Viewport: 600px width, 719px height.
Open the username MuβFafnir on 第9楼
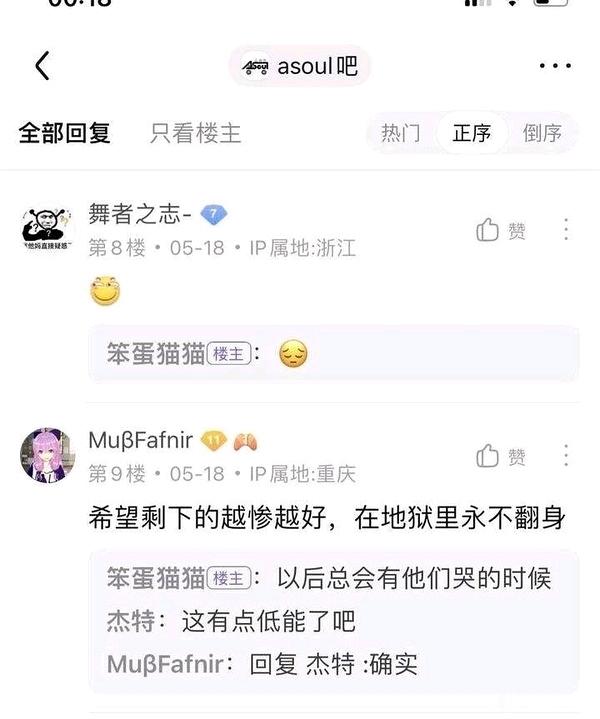click(x=141, y=441)
